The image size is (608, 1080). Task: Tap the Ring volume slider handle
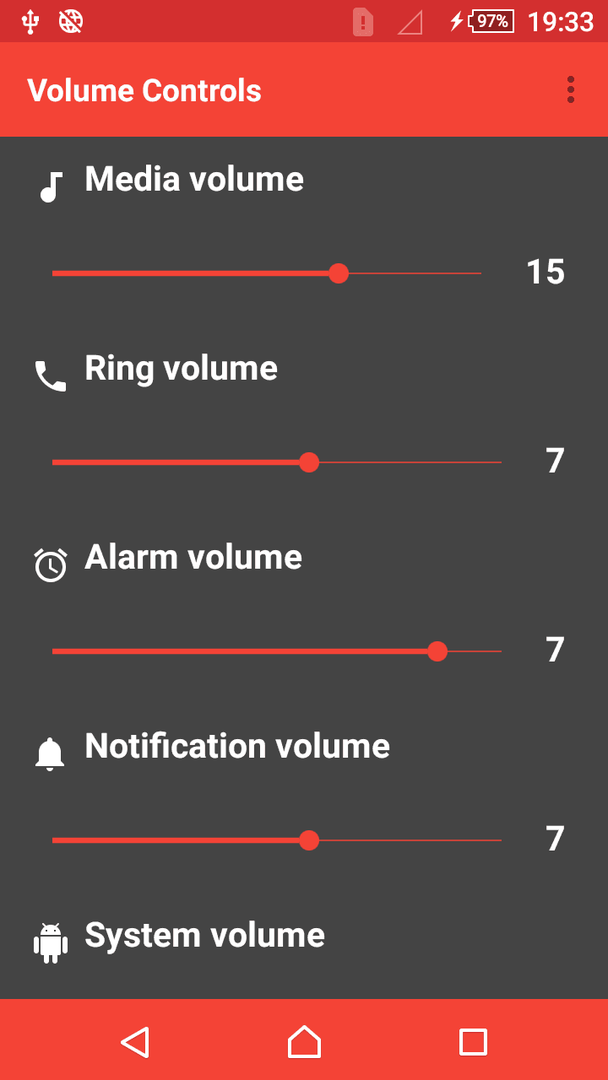(x=309, y=462)
